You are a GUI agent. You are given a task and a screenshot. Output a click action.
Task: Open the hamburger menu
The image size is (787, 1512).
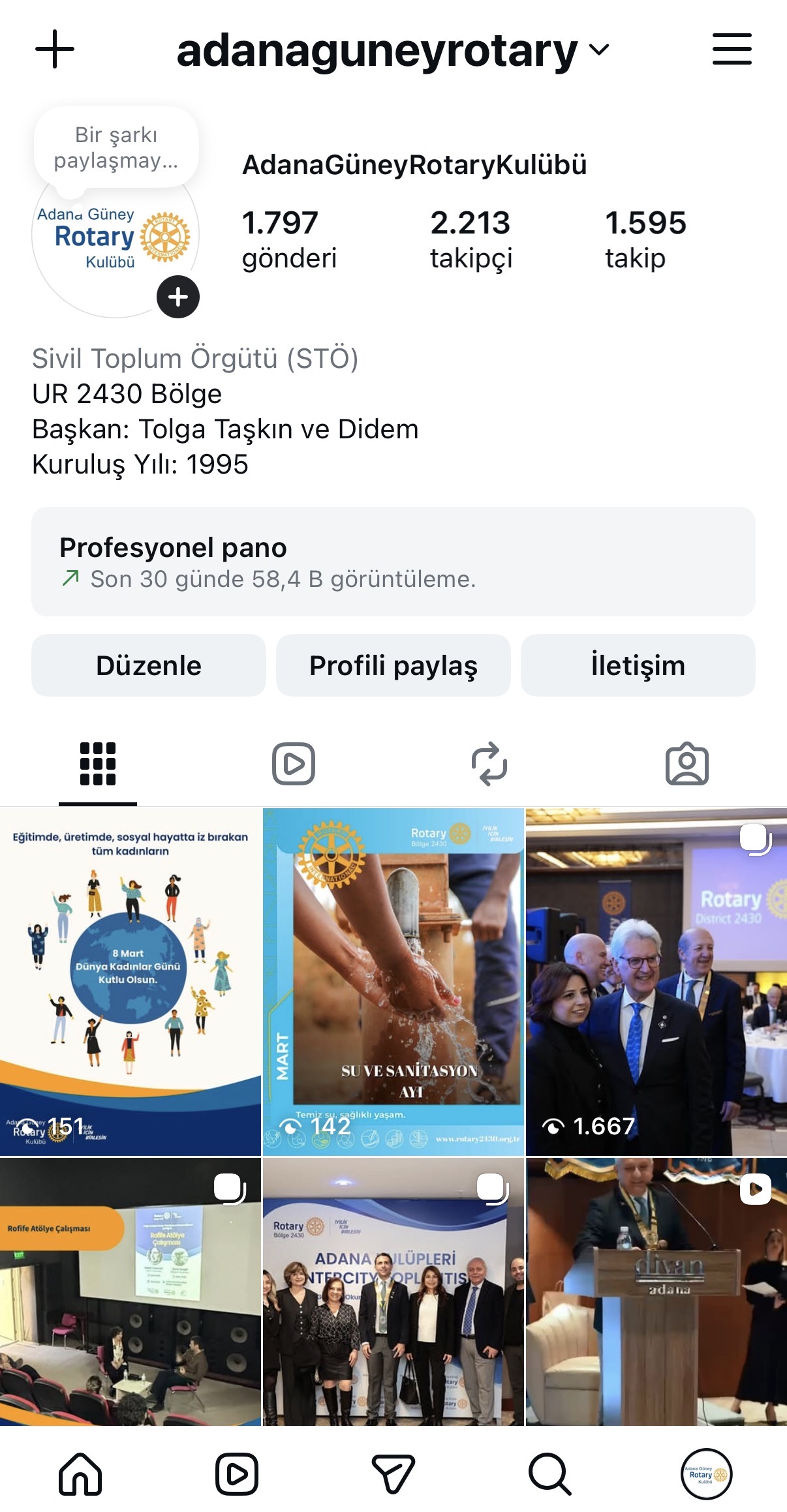(732, 50)
